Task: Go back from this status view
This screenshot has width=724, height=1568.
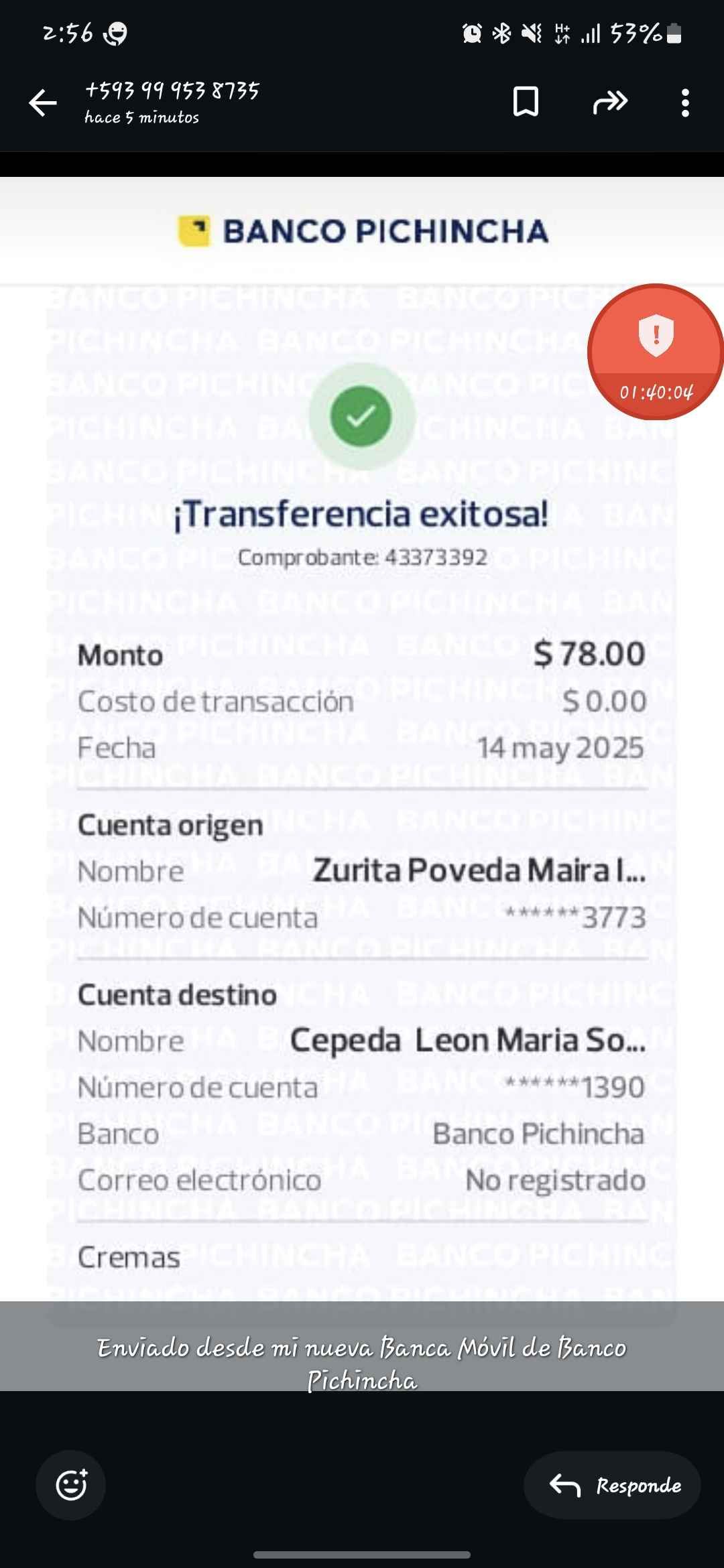Action: coord(43,103)
